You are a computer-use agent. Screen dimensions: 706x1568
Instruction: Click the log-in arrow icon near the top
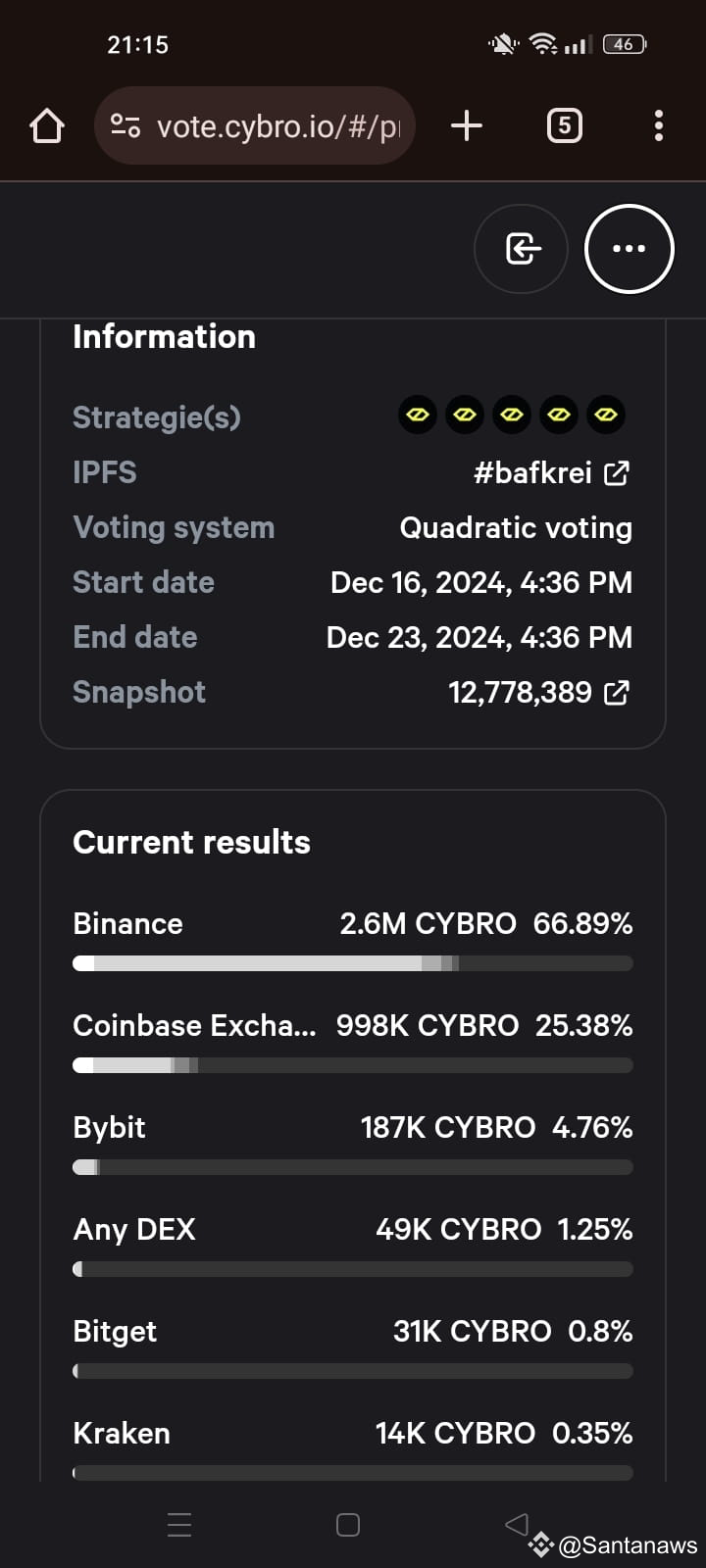click(x=521, y=249)
